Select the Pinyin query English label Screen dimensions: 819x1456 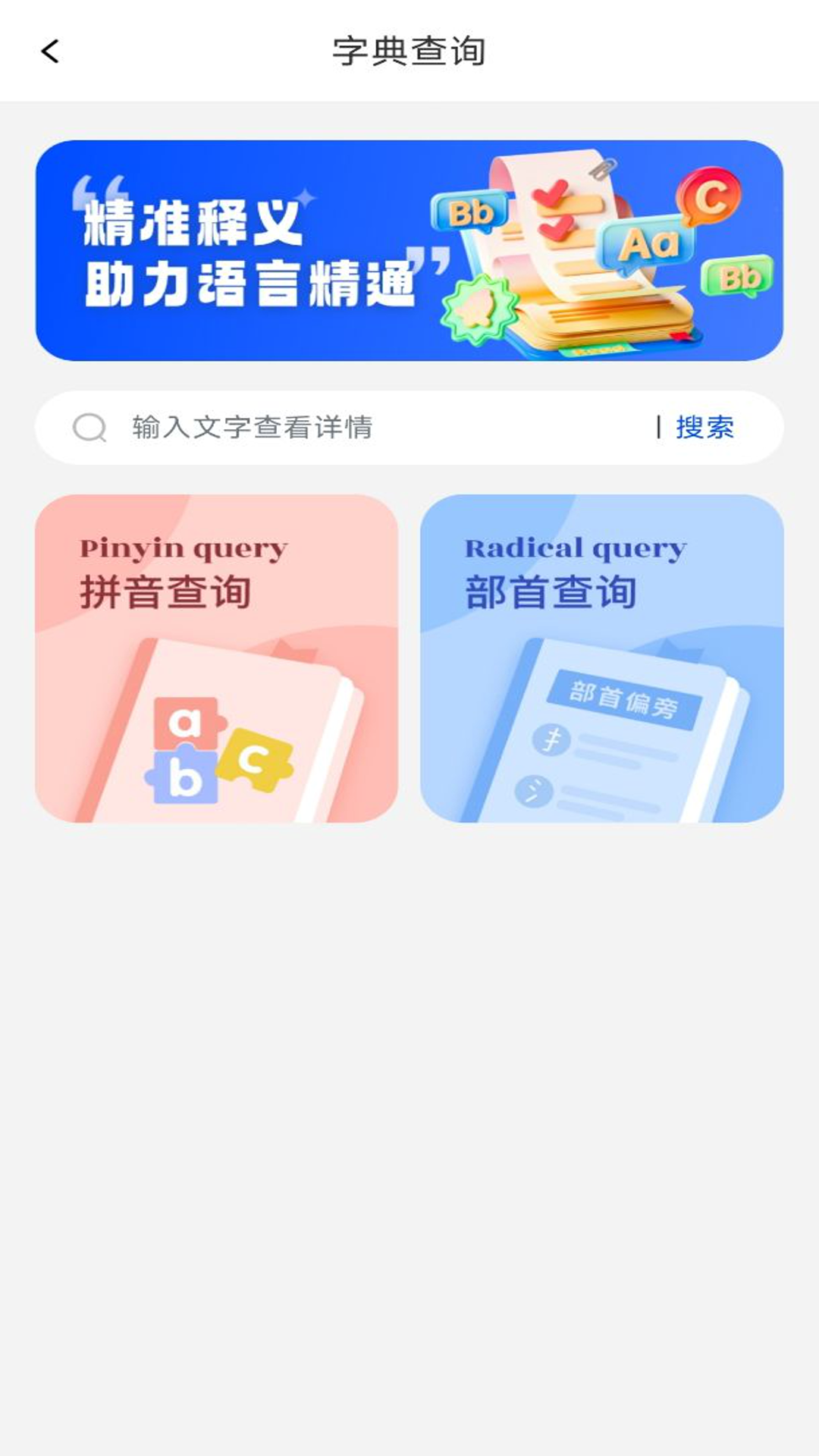pos(184,548)
